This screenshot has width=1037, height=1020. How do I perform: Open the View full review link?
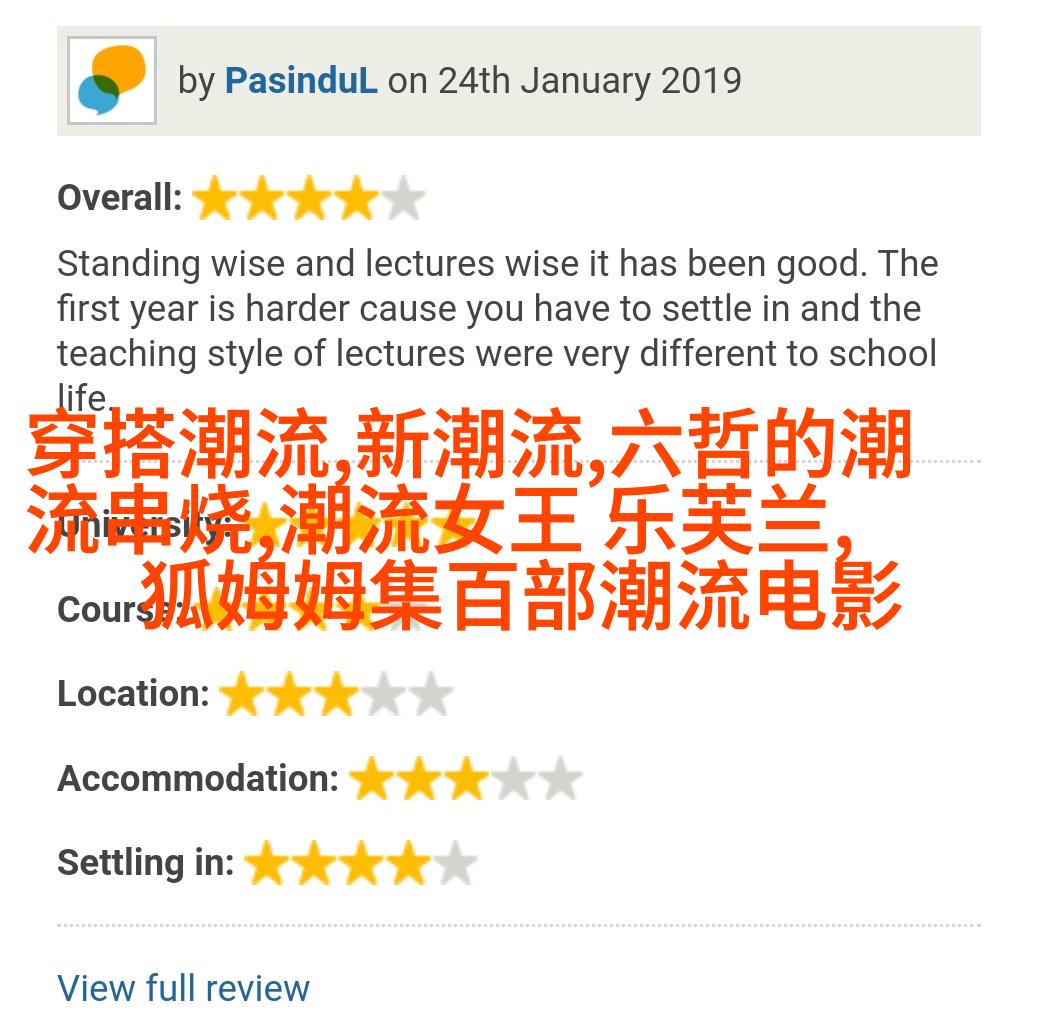pyautogui.click(x=183, y=988)
